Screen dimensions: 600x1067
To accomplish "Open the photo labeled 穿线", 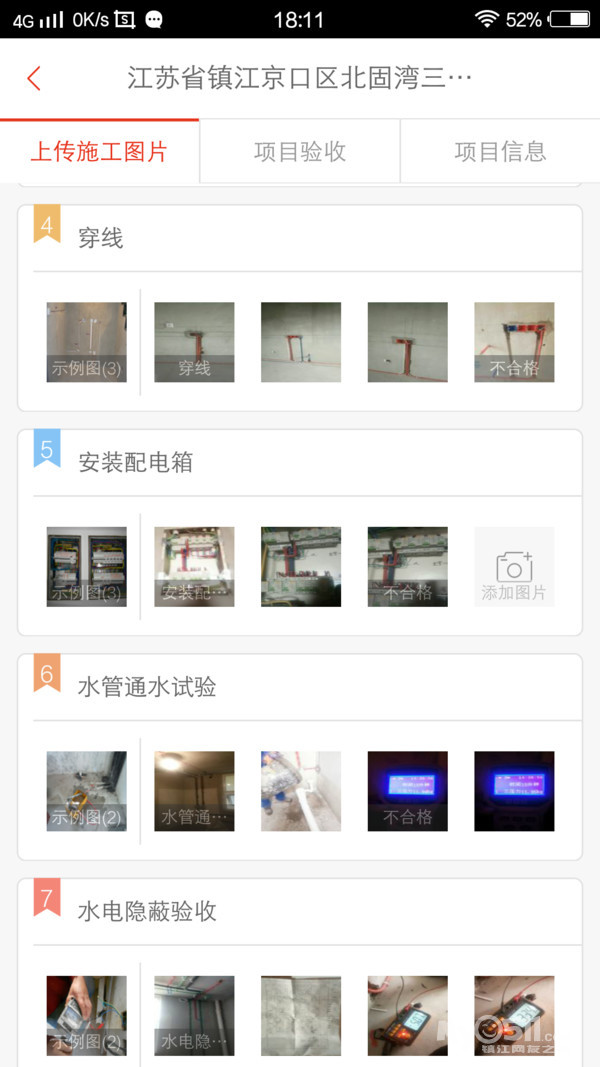I will (194, 342).
